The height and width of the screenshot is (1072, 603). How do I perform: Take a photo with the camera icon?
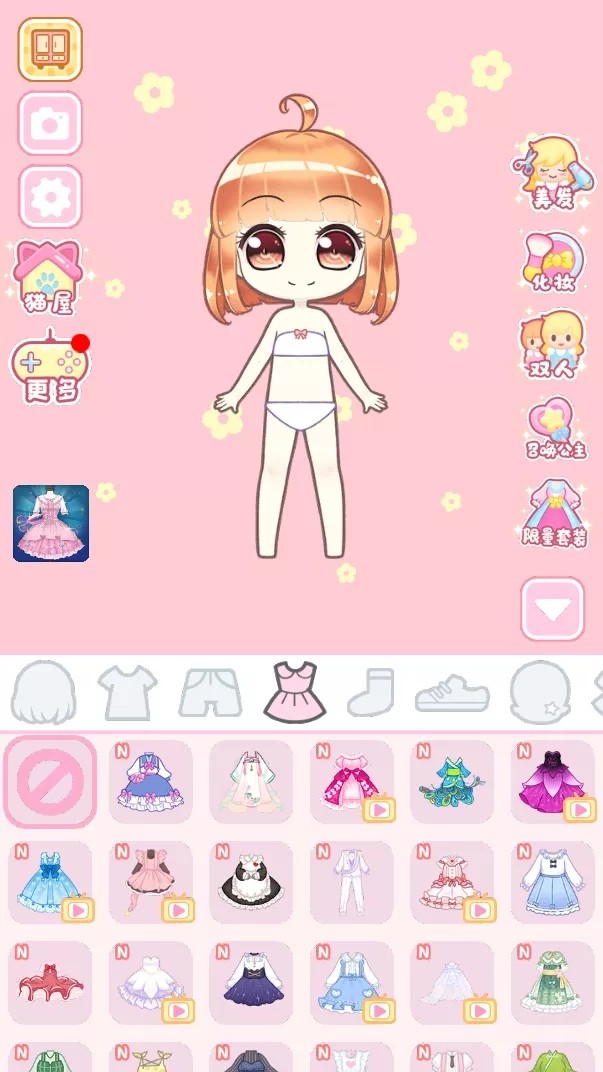click(50, 123)
